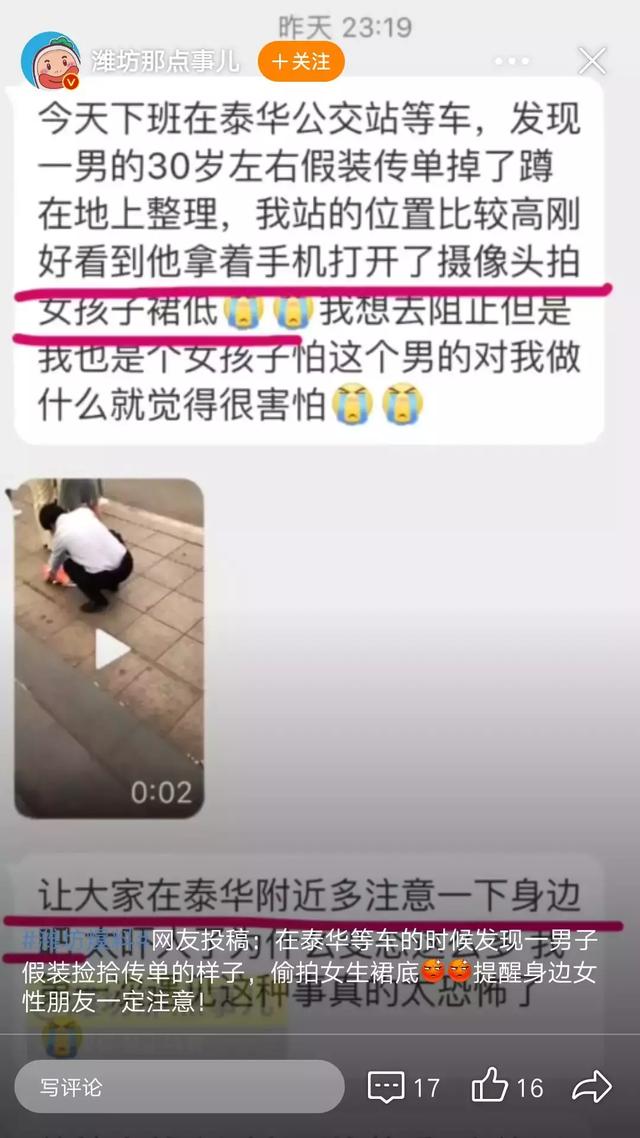Follow the account with +关注

(301, 61)
